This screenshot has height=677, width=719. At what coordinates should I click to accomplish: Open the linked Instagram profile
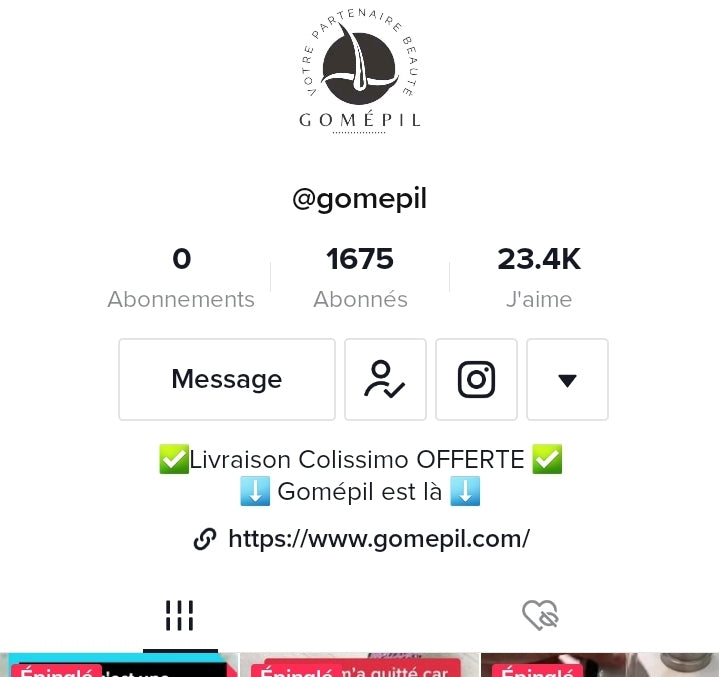pos(476,379)
